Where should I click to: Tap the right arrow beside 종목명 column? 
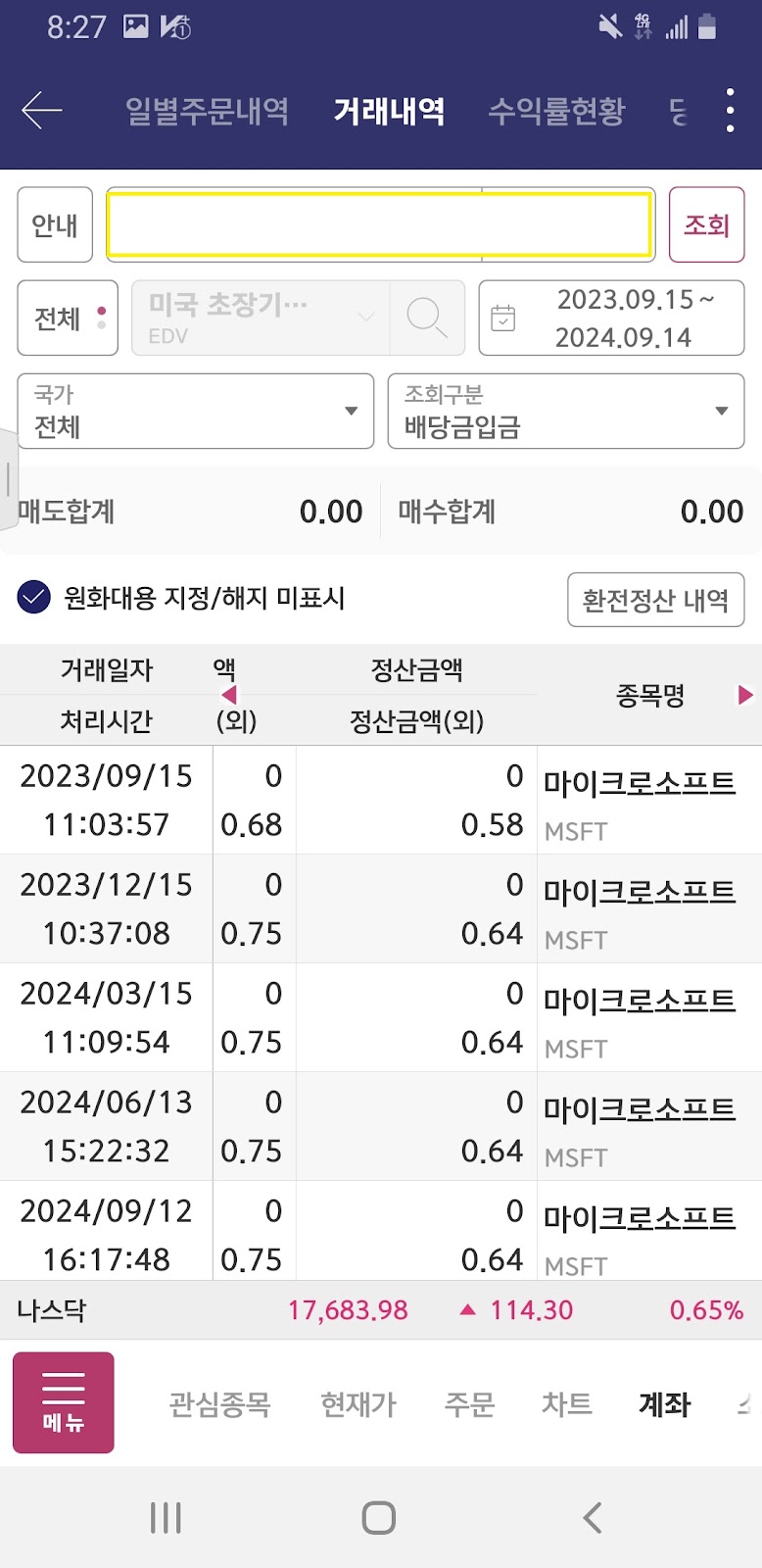click(745, 695)
